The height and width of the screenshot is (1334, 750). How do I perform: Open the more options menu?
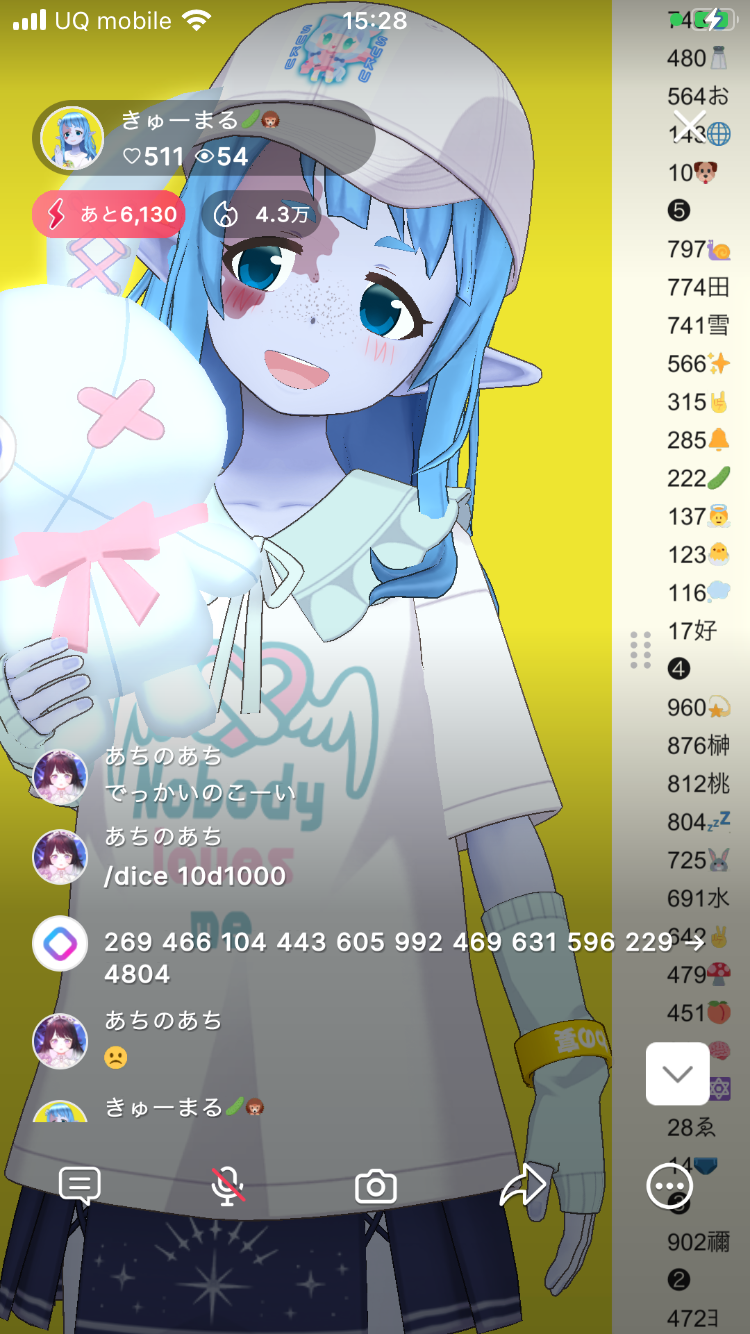(x=669, y=1186)
